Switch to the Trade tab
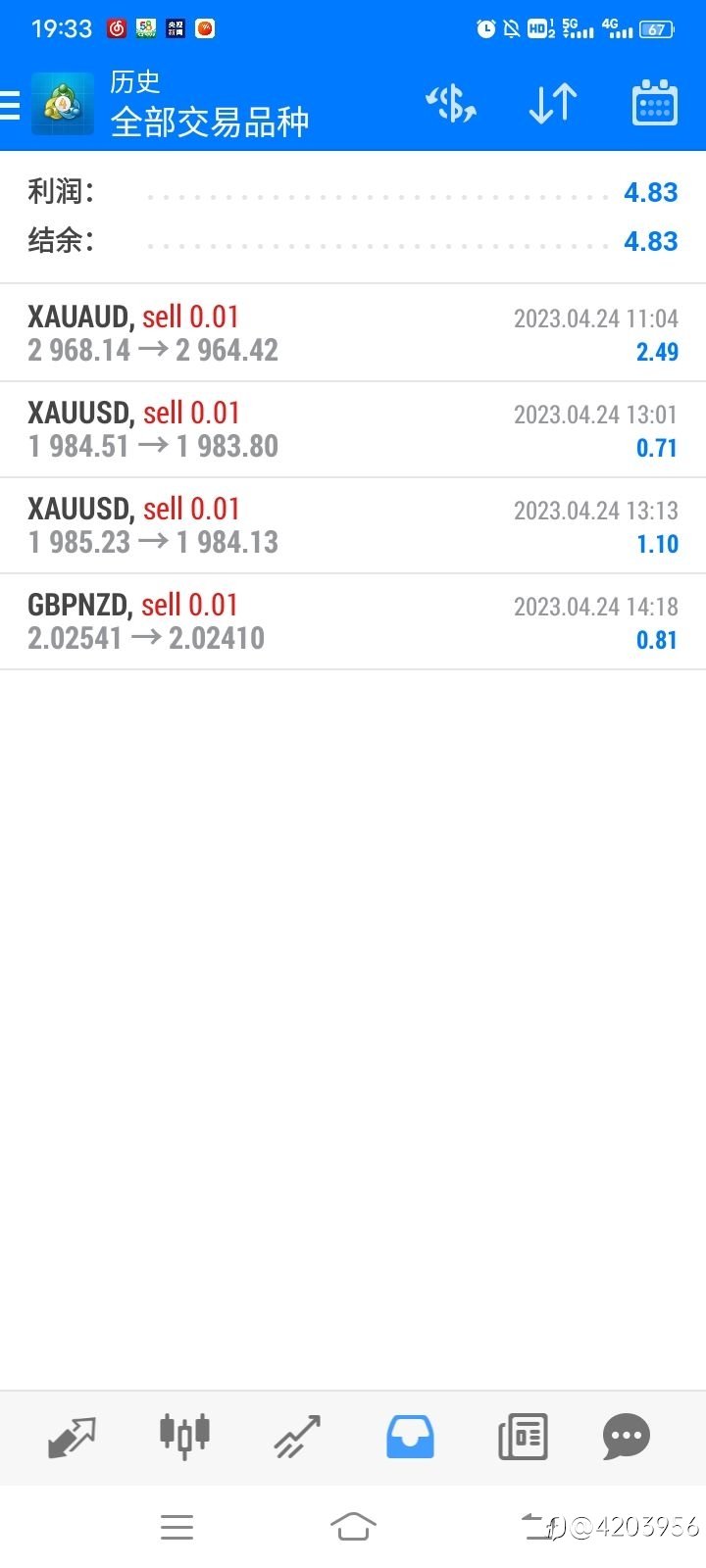This screenshot has height=1568, width=706. pos(297,1437)
